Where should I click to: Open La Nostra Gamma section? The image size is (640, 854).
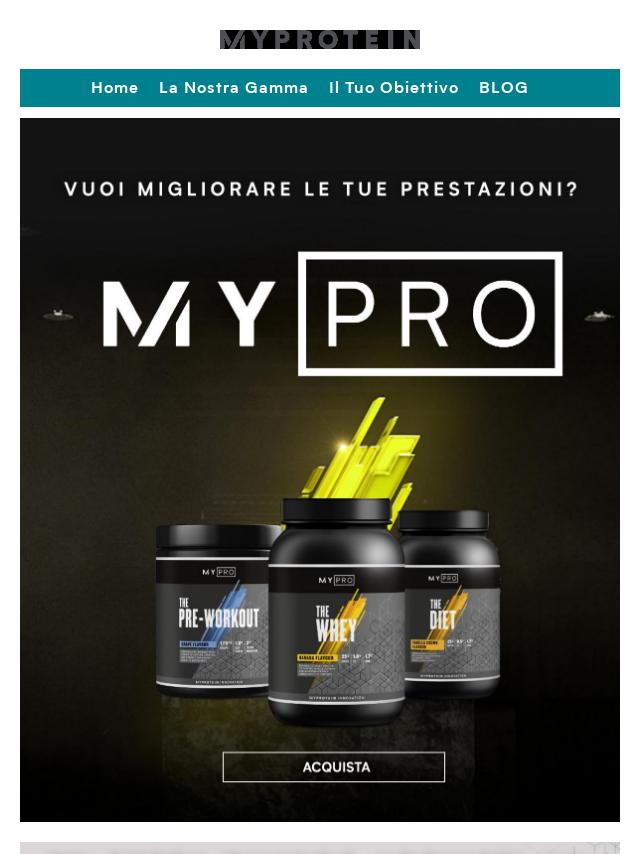(x=233, y=88)
